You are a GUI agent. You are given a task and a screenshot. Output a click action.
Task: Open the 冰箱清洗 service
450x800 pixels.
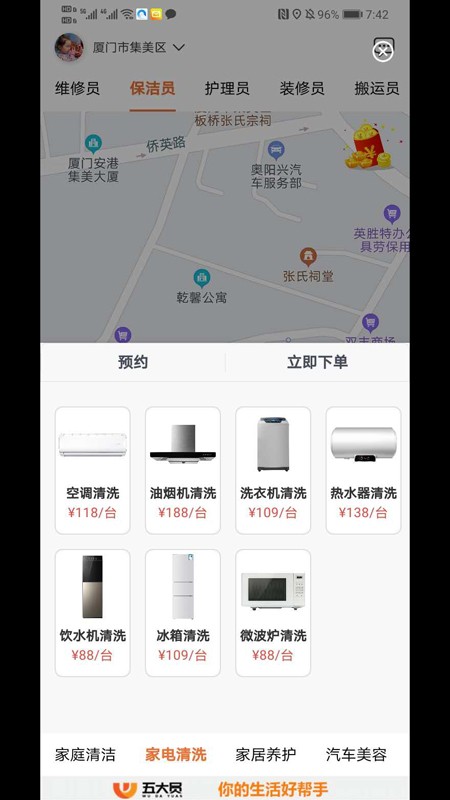point(183,613)
